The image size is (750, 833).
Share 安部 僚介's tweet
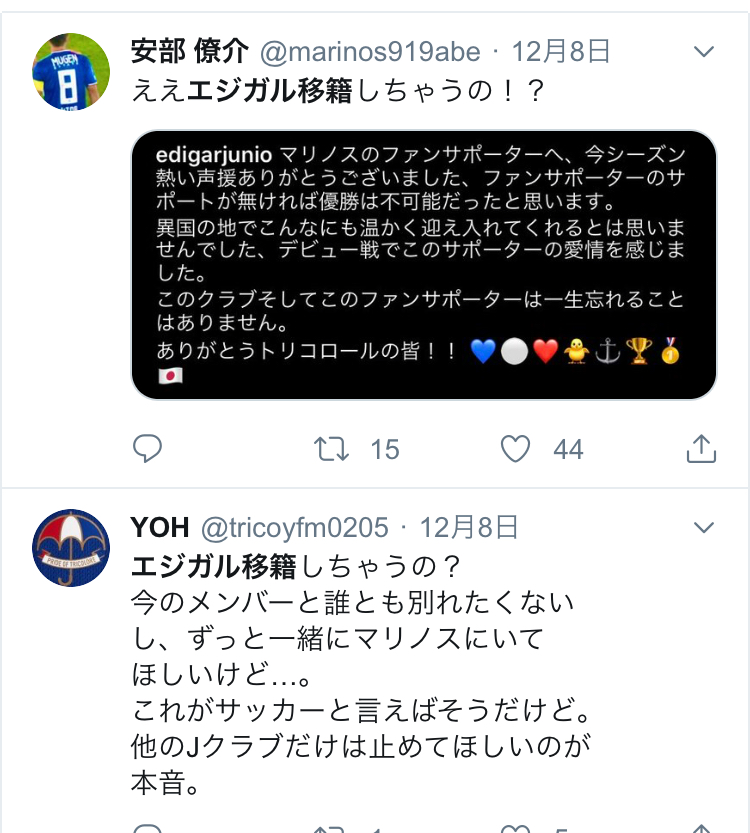(x=702, y=449)
